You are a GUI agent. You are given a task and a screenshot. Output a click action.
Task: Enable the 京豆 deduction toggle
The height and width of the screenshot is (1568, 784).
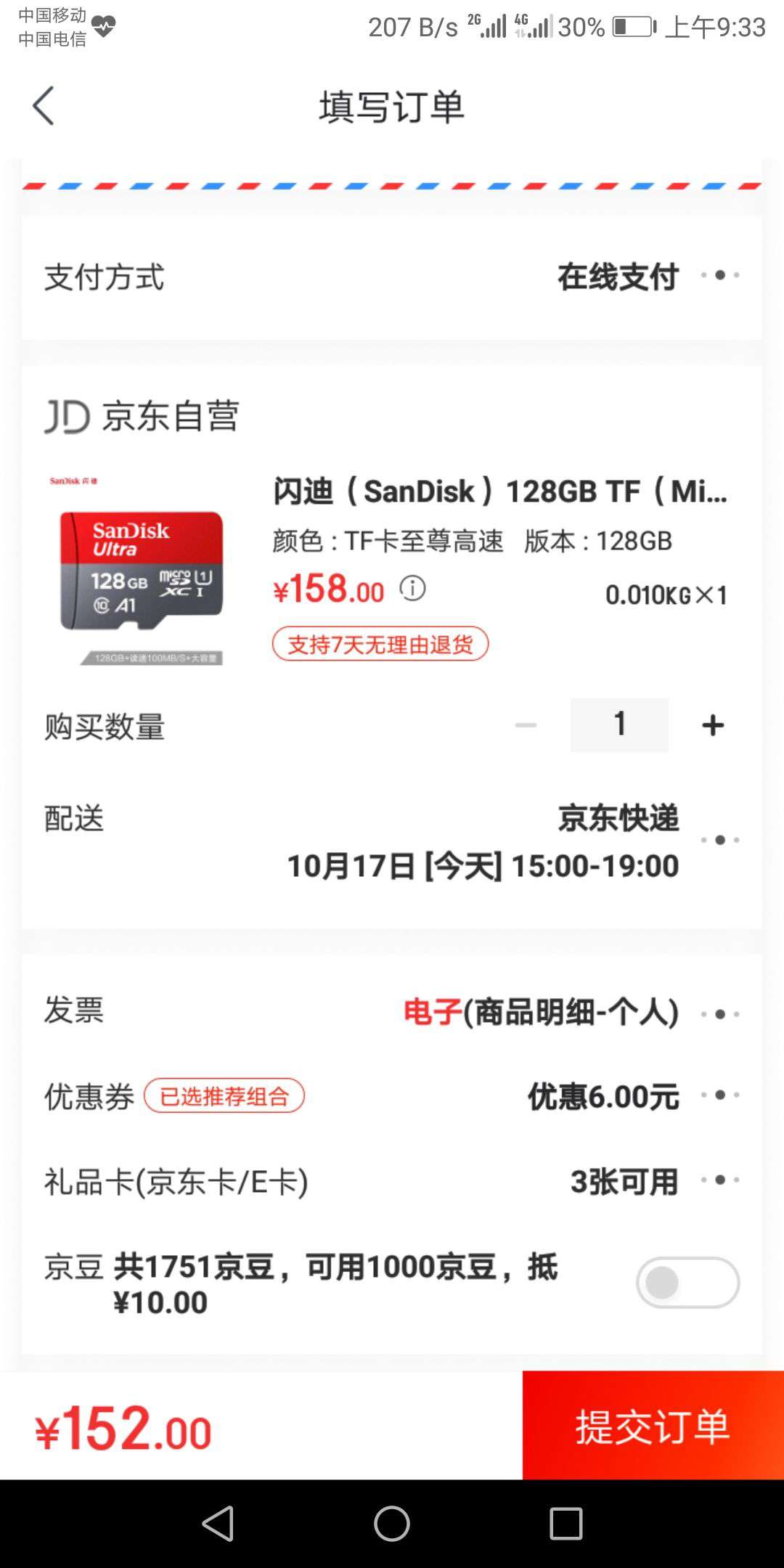click(x=687, y=1283)
